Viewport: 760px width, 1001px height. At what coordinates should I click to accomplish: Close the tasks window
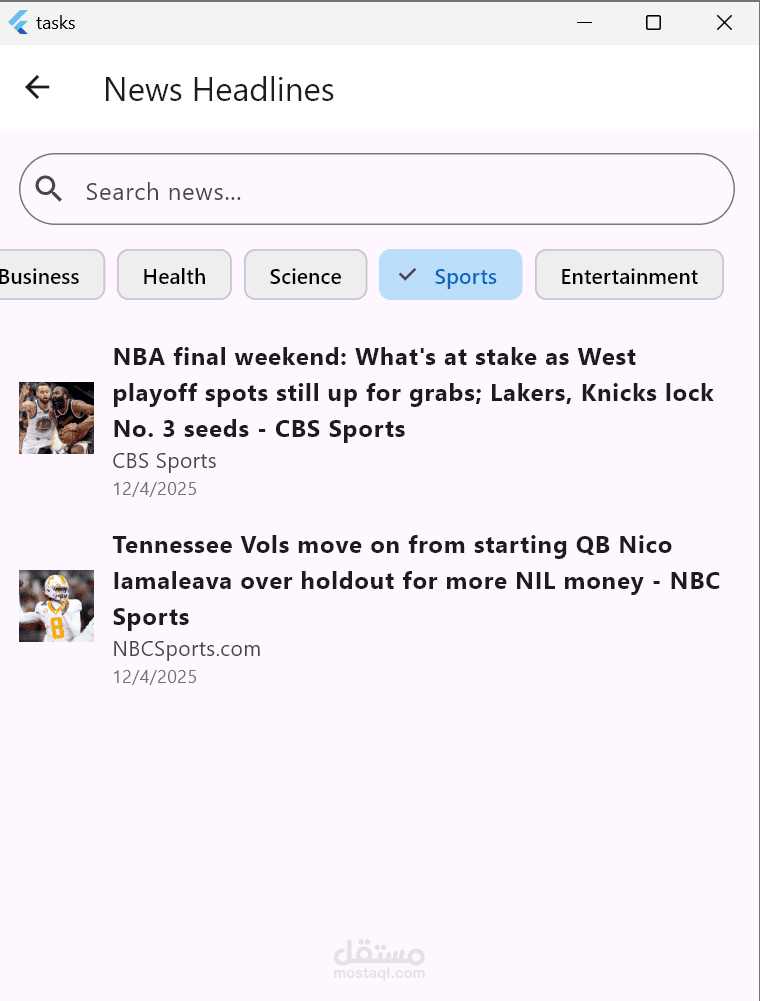tap(724, 23)
